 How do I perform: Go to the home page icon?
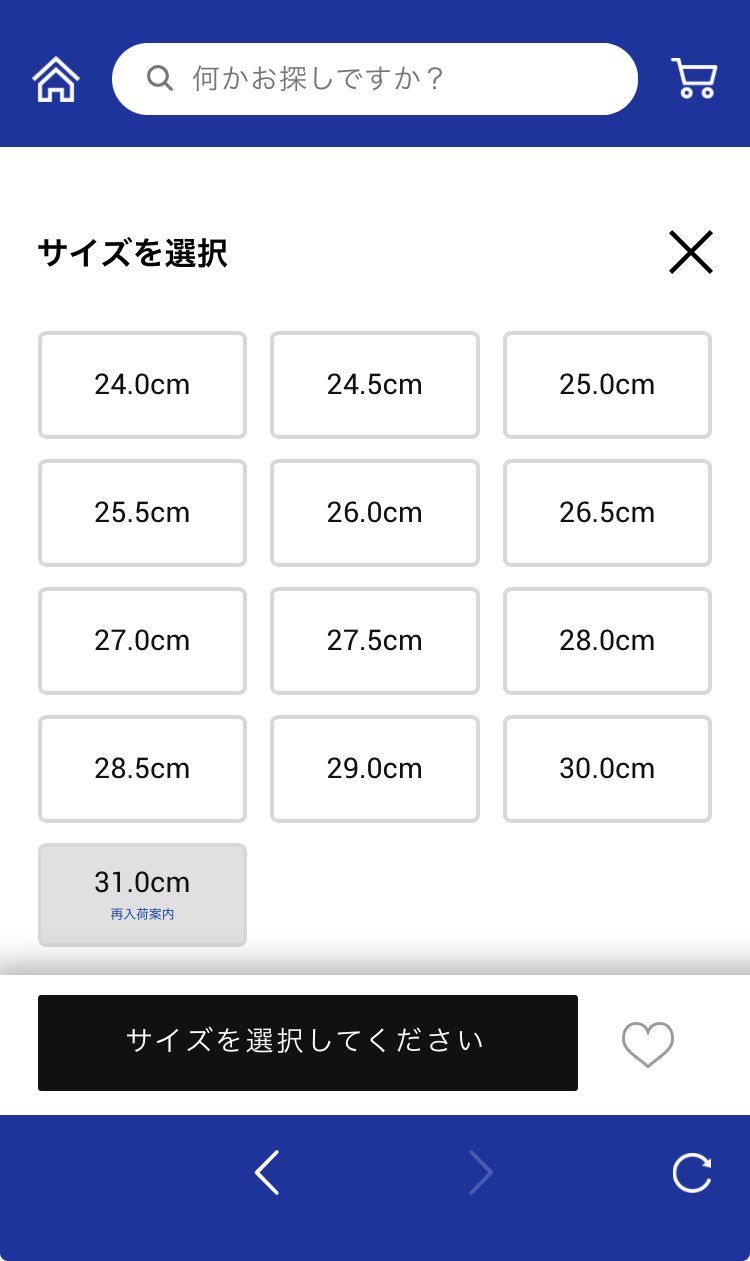[x=56, y=79]
